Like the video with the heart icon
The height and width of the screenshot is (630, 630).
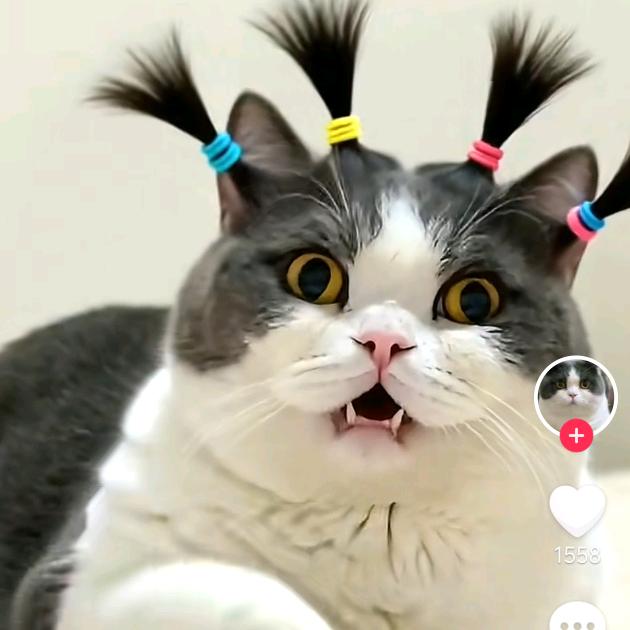577,509
